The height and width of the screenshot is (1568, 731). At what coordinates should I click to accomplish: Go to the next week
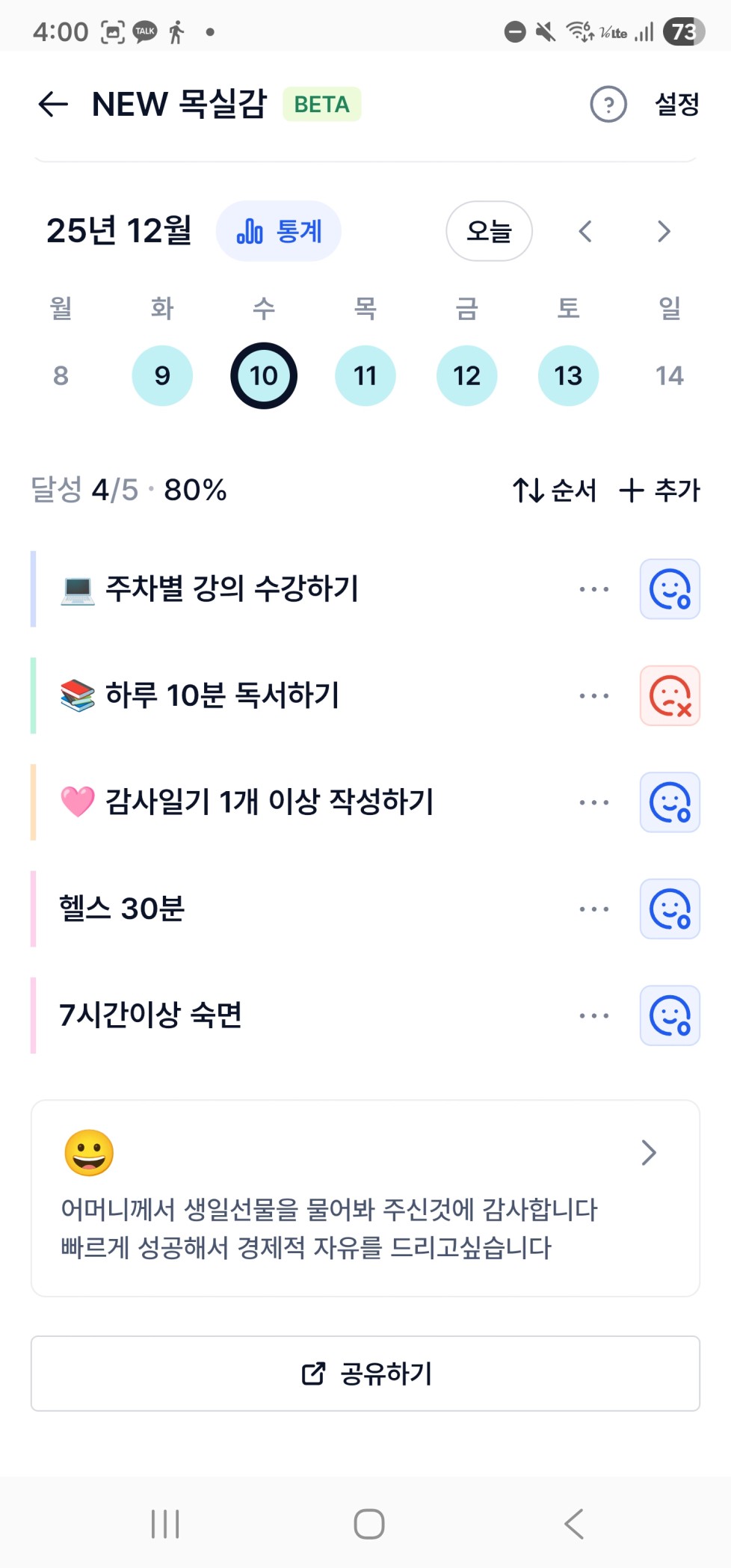(664, 231)
